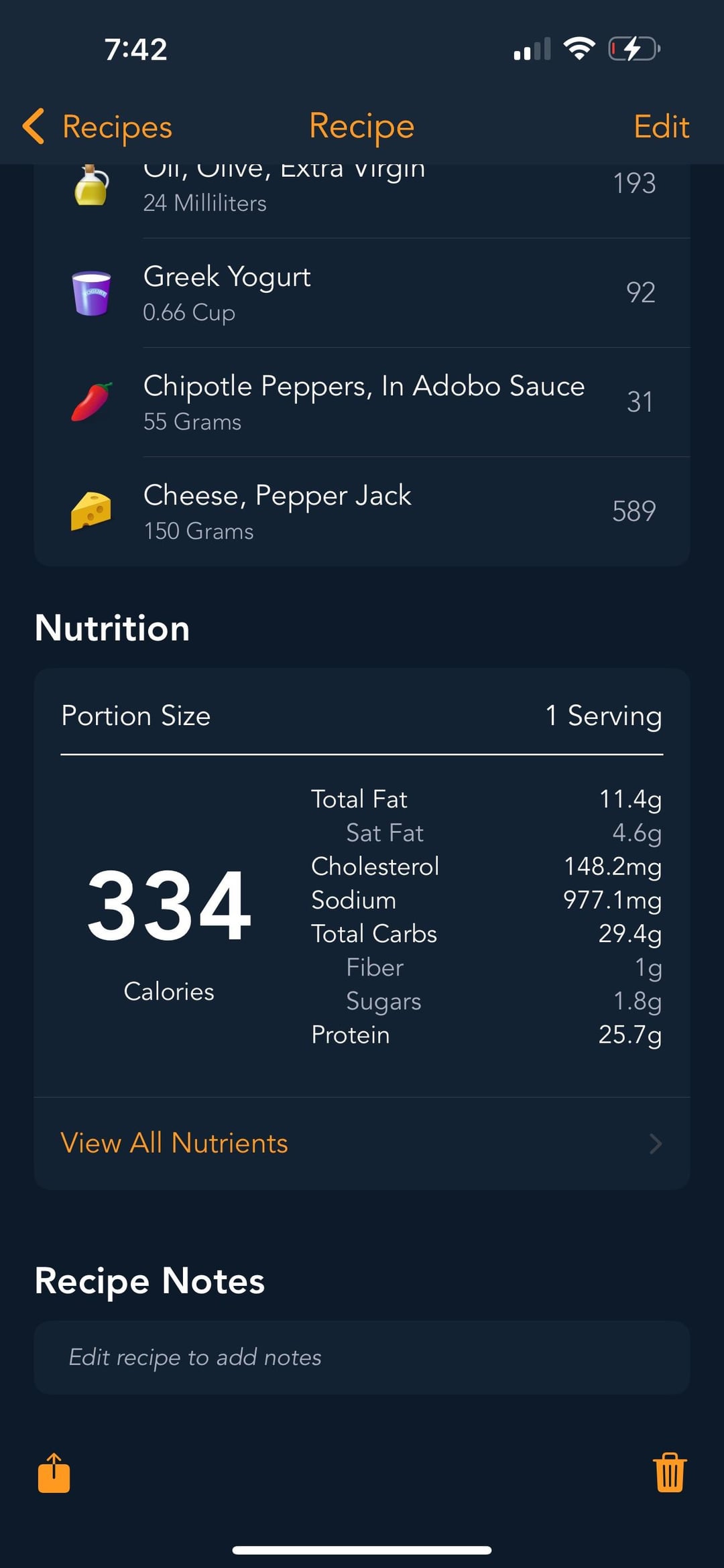
Task: Select the Cheese, Pepper Jack ingredient
Action: [x=362, y=512]
